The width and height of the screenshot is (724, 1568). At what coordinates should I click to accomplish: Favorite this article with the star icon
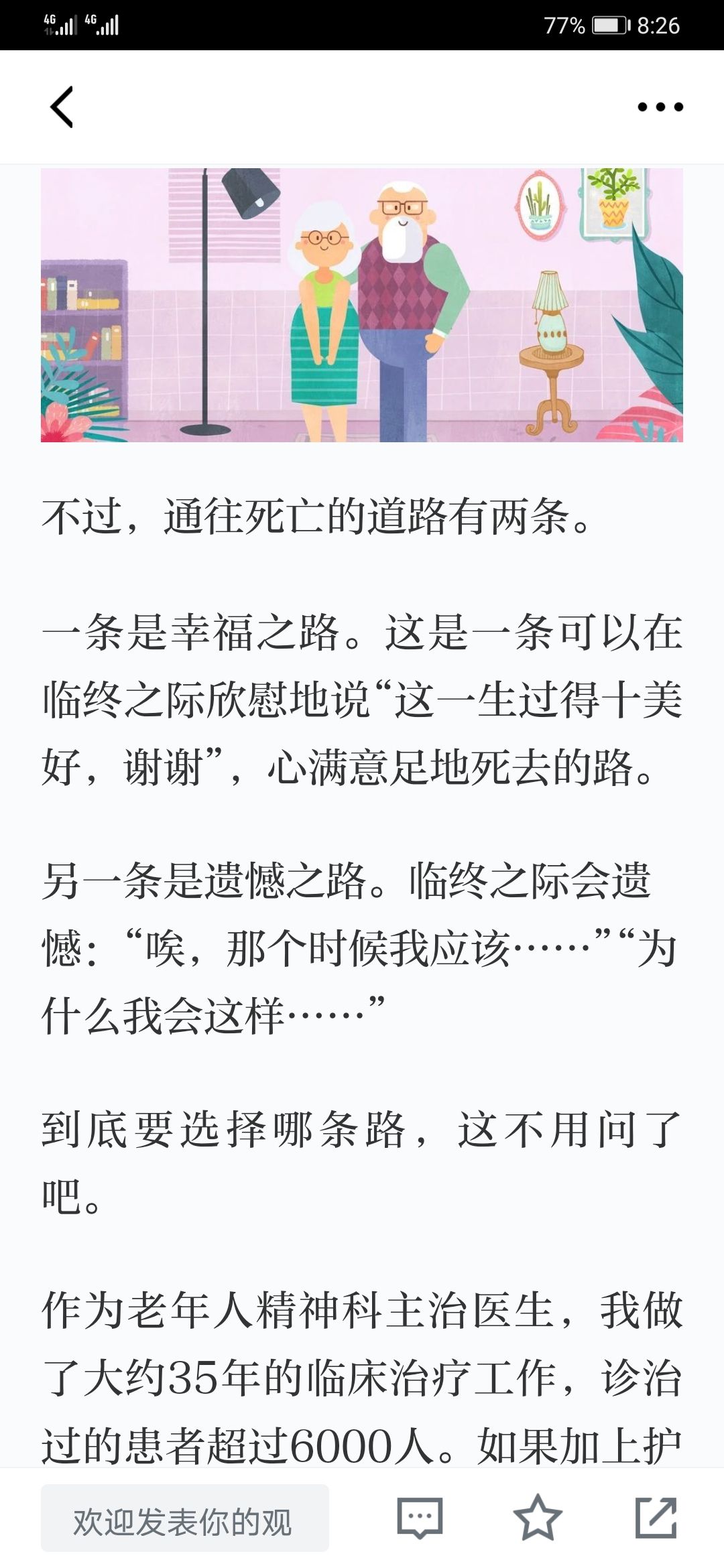click(538, 1518)
